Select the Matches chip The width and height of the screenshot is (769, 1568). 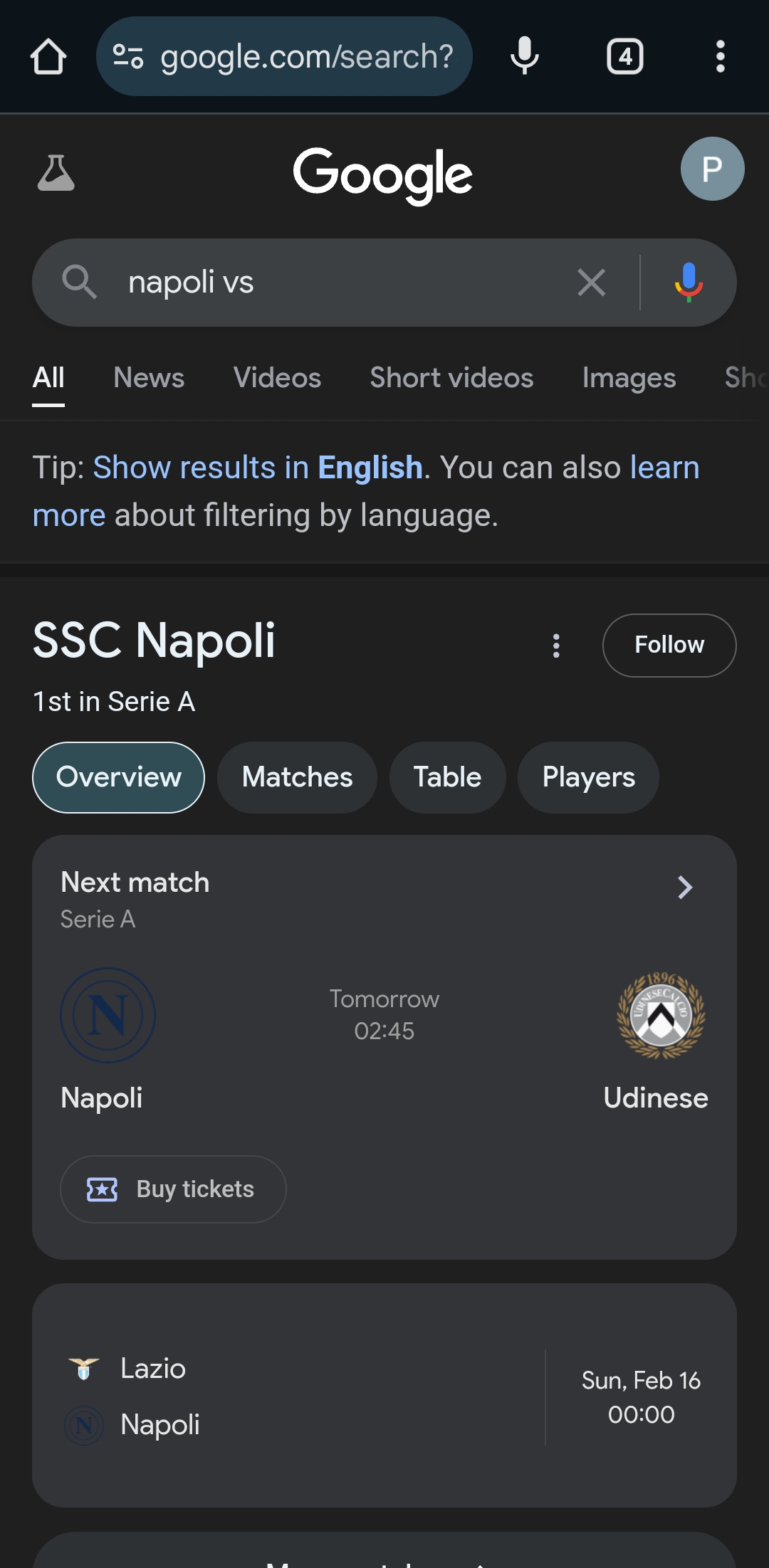297,777
